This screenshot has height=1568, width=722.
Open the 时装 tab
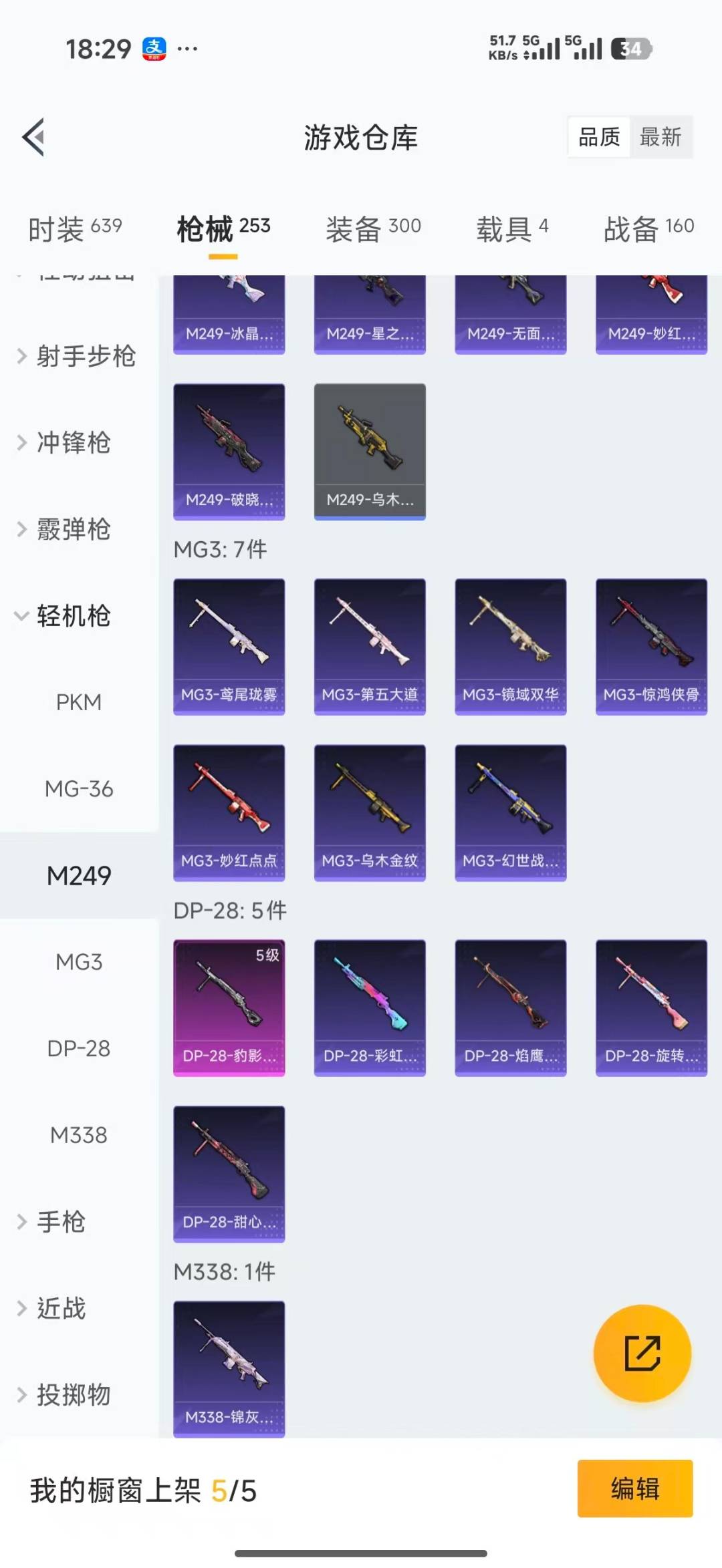[72, 227]
